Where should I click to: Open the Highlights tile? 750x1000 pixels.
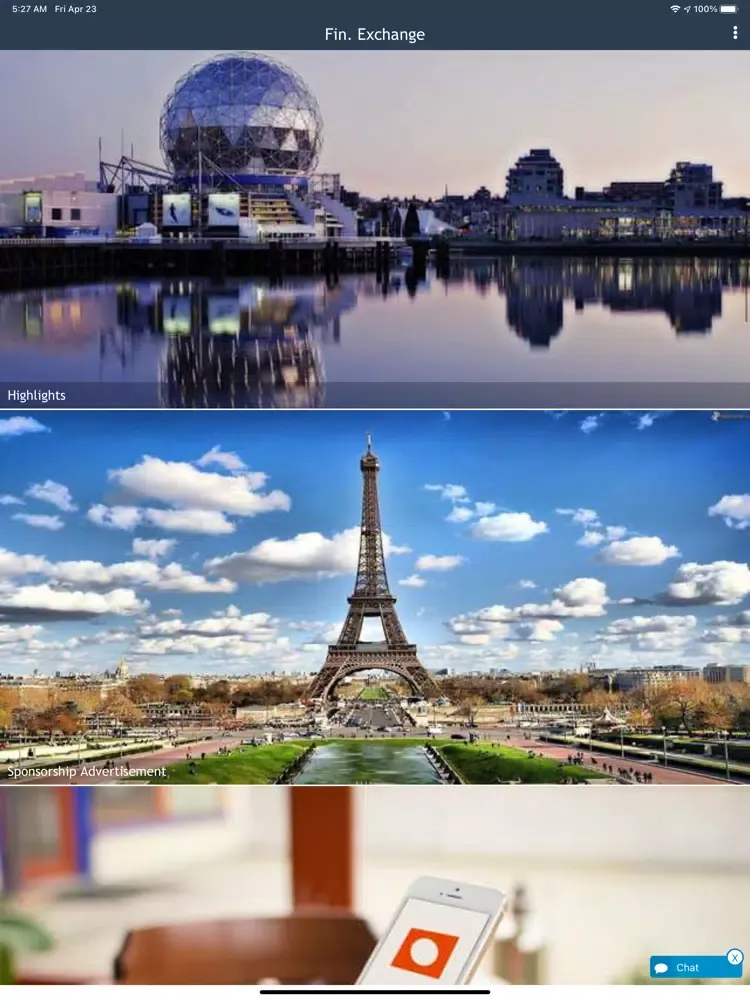pyautogui.click(x=375, y=230)
